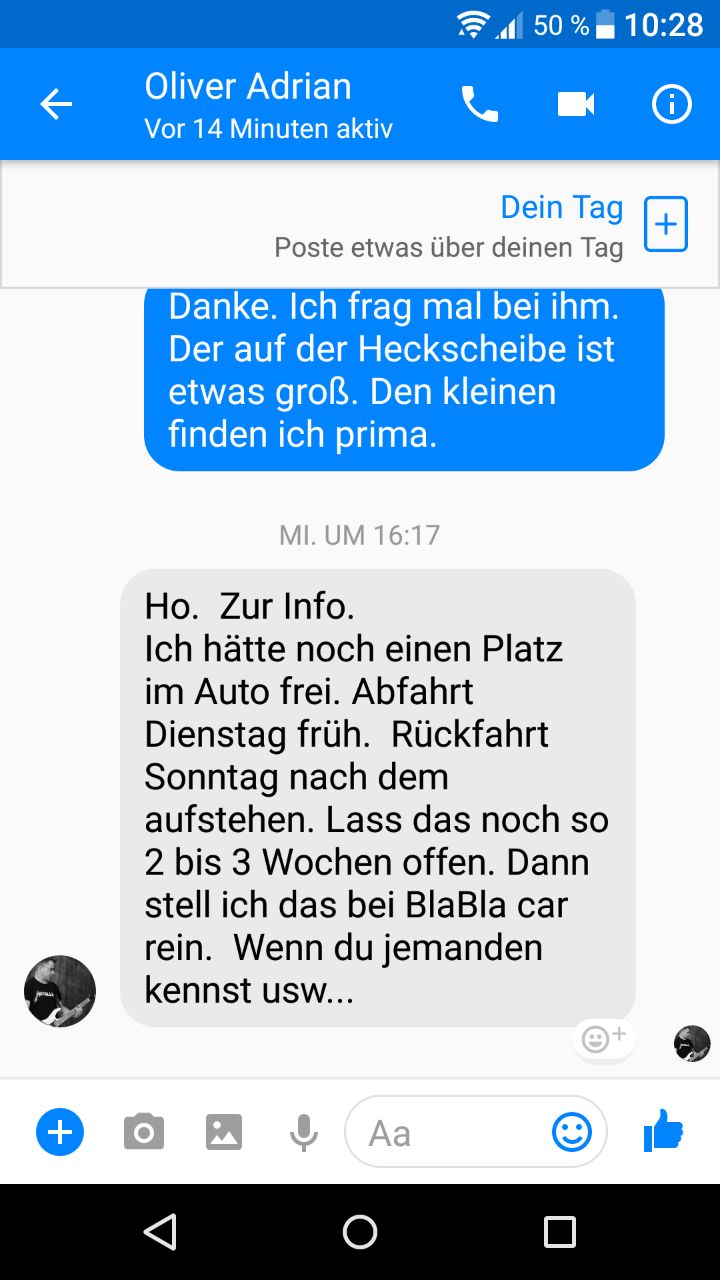The width and height of the screenshot is (720, 1280).
Task: Open the recent apps overview
Action: coord(560,1232)
